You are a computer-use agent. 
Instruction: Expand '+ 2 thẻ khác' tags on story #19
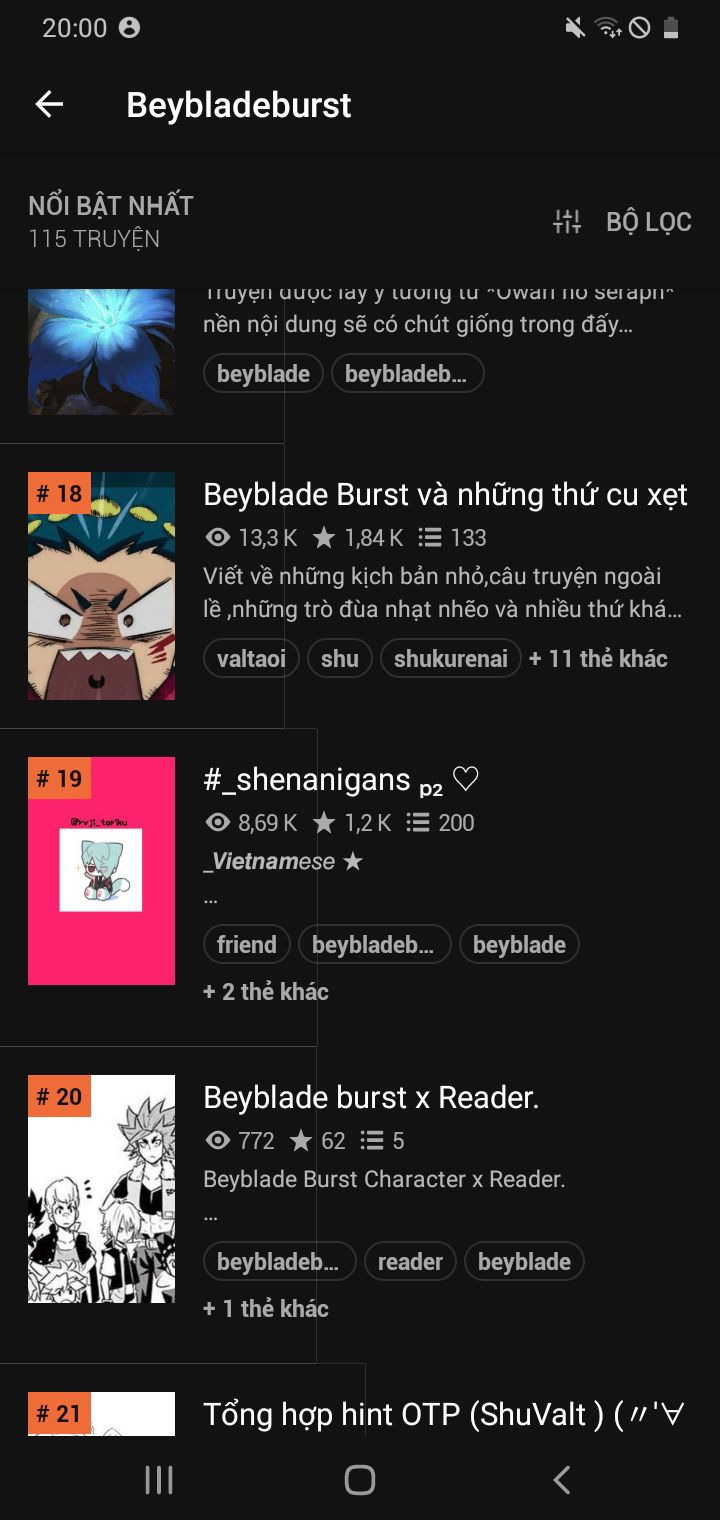tap(266, 991)
